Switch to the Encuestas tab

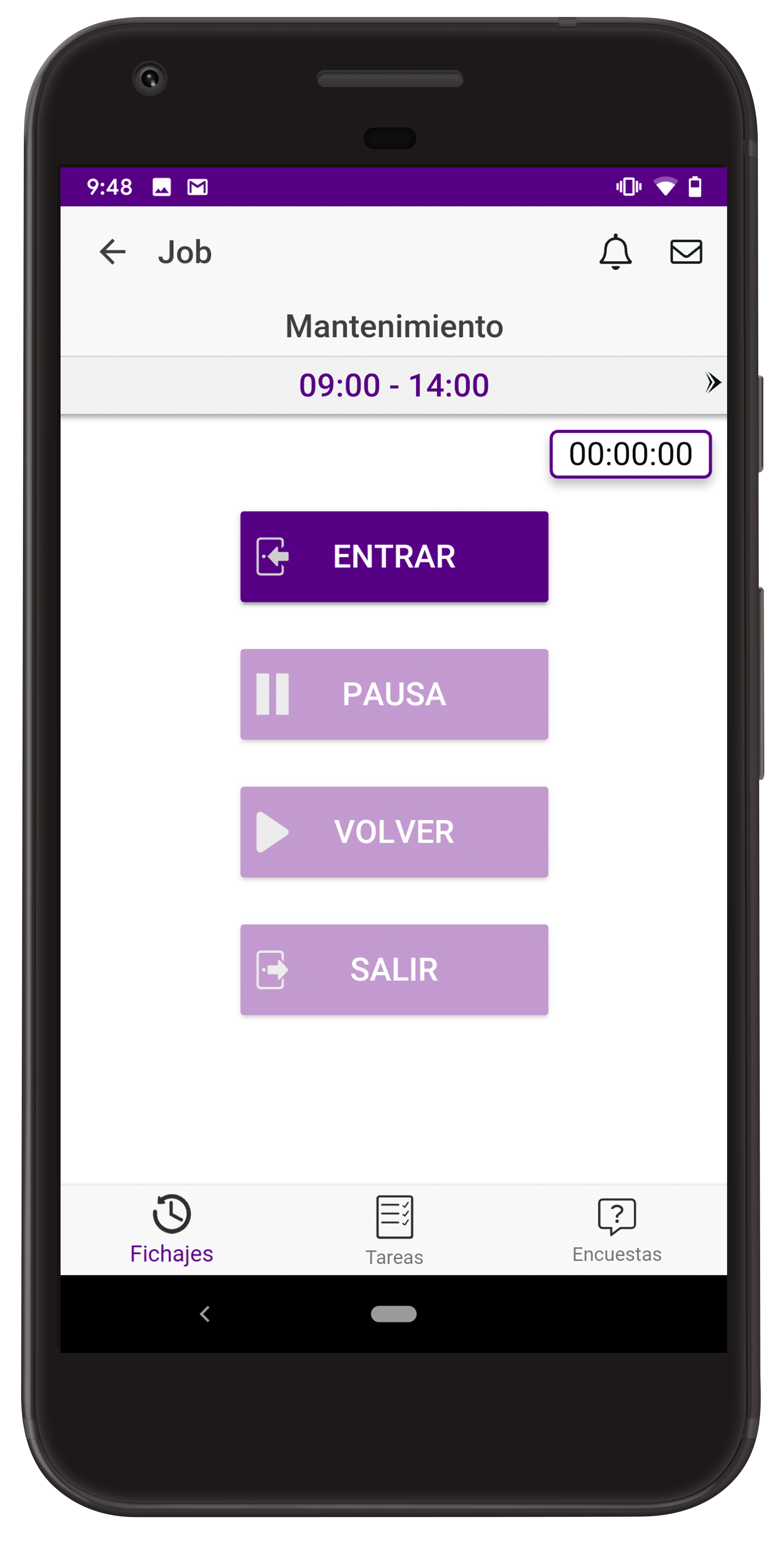617,1230
